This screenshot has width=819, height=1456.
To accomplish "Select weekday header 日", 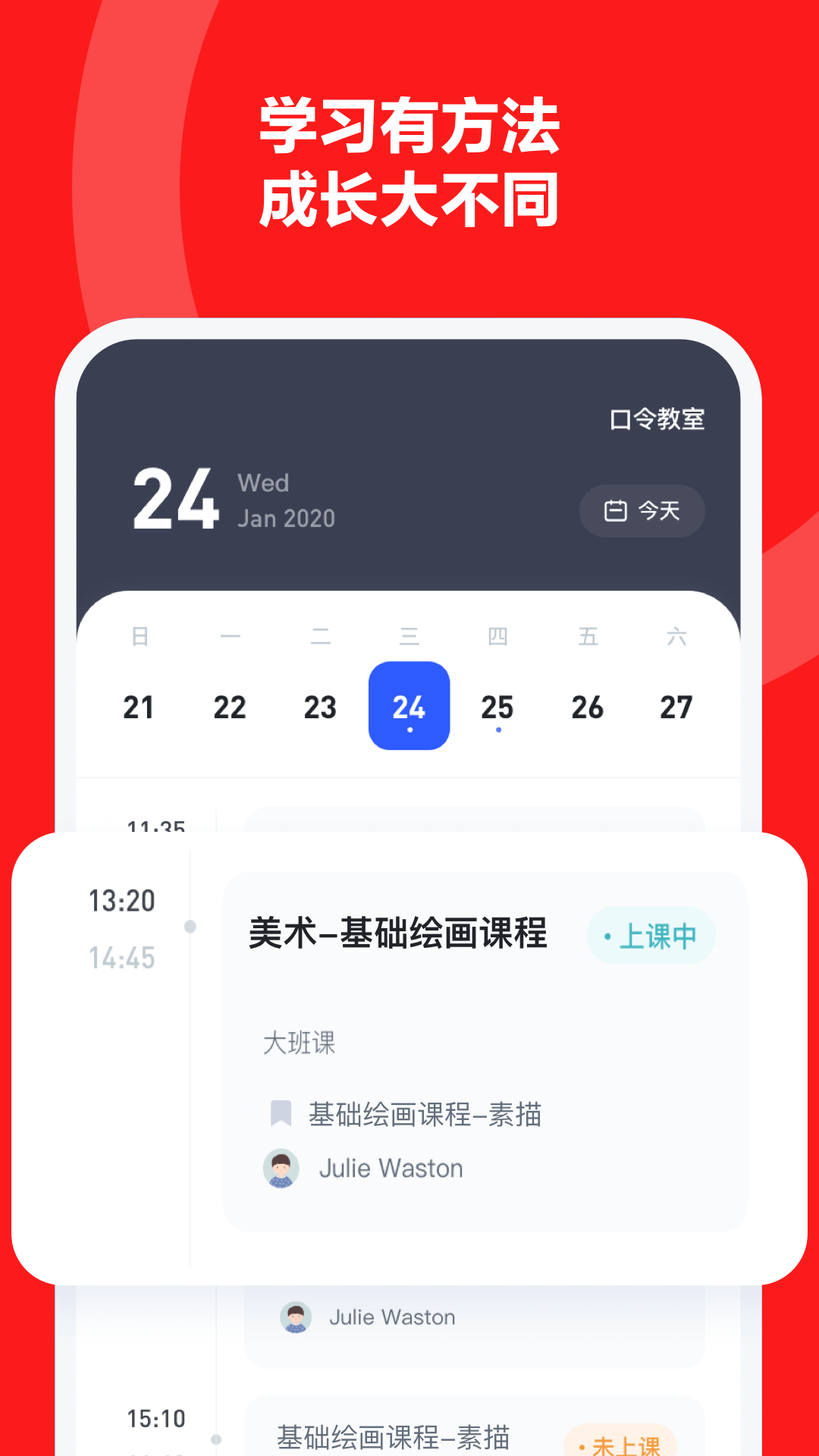I will point(141,638).
